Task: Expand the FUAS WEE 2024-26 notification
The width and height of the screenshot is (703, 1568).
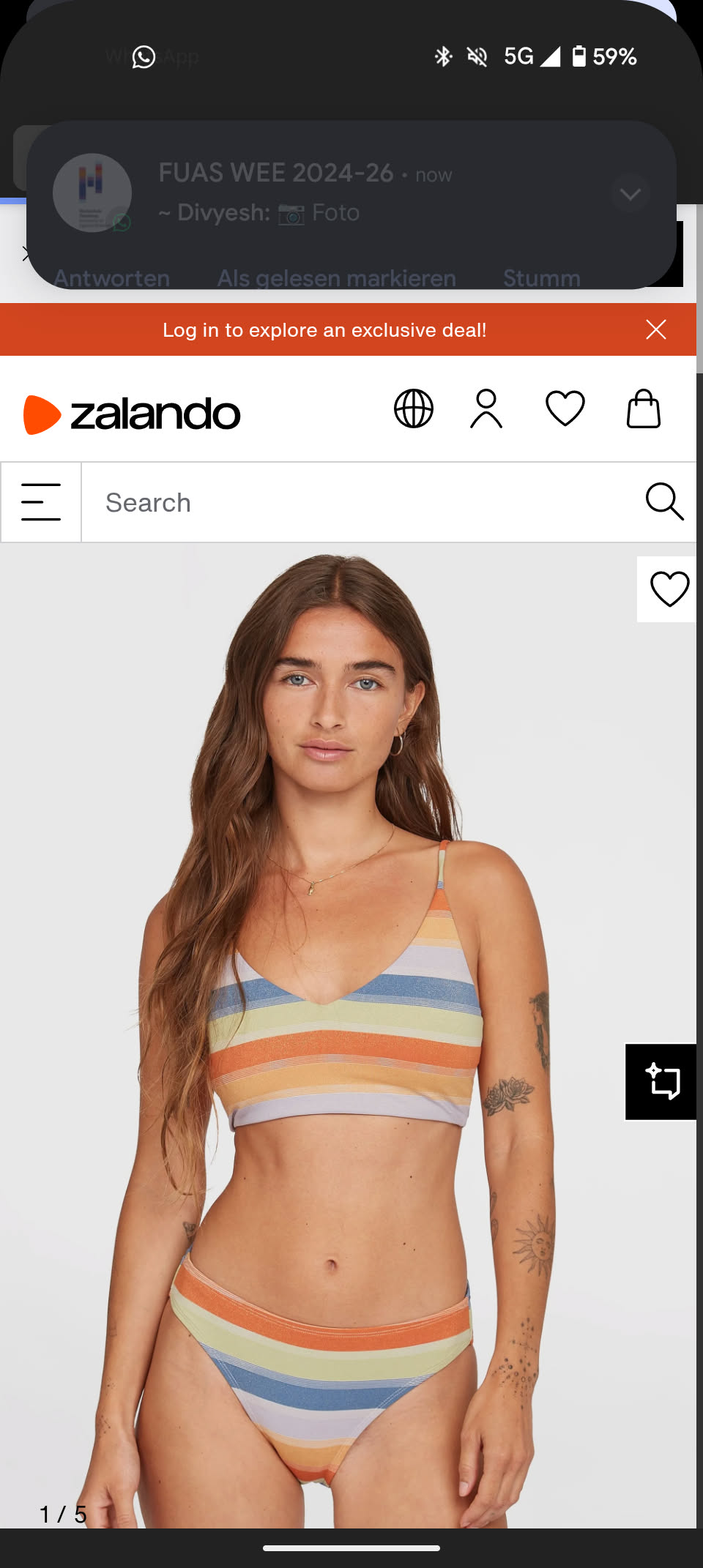Action: [x=630, y=194]
